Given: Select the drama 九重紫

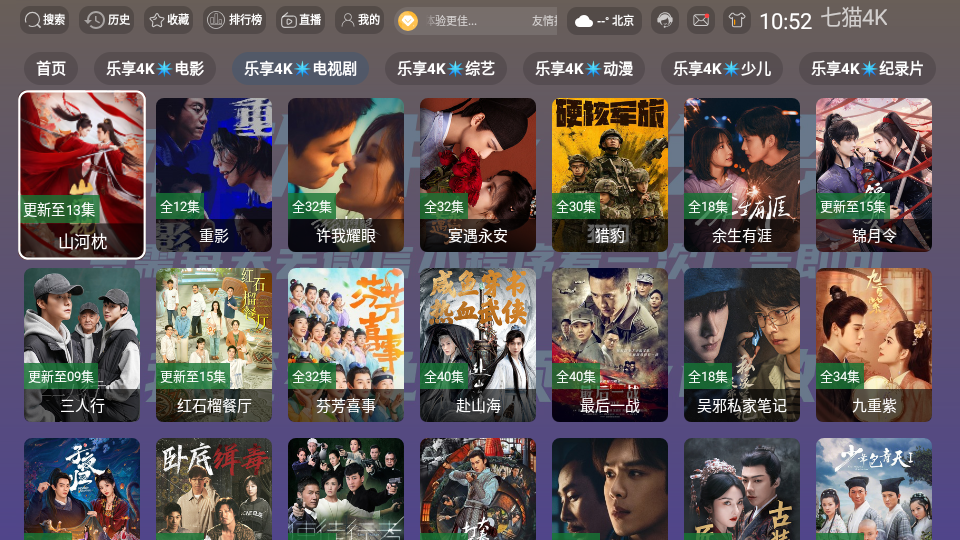Looking at the screenshot, I should tap(874, 345).
